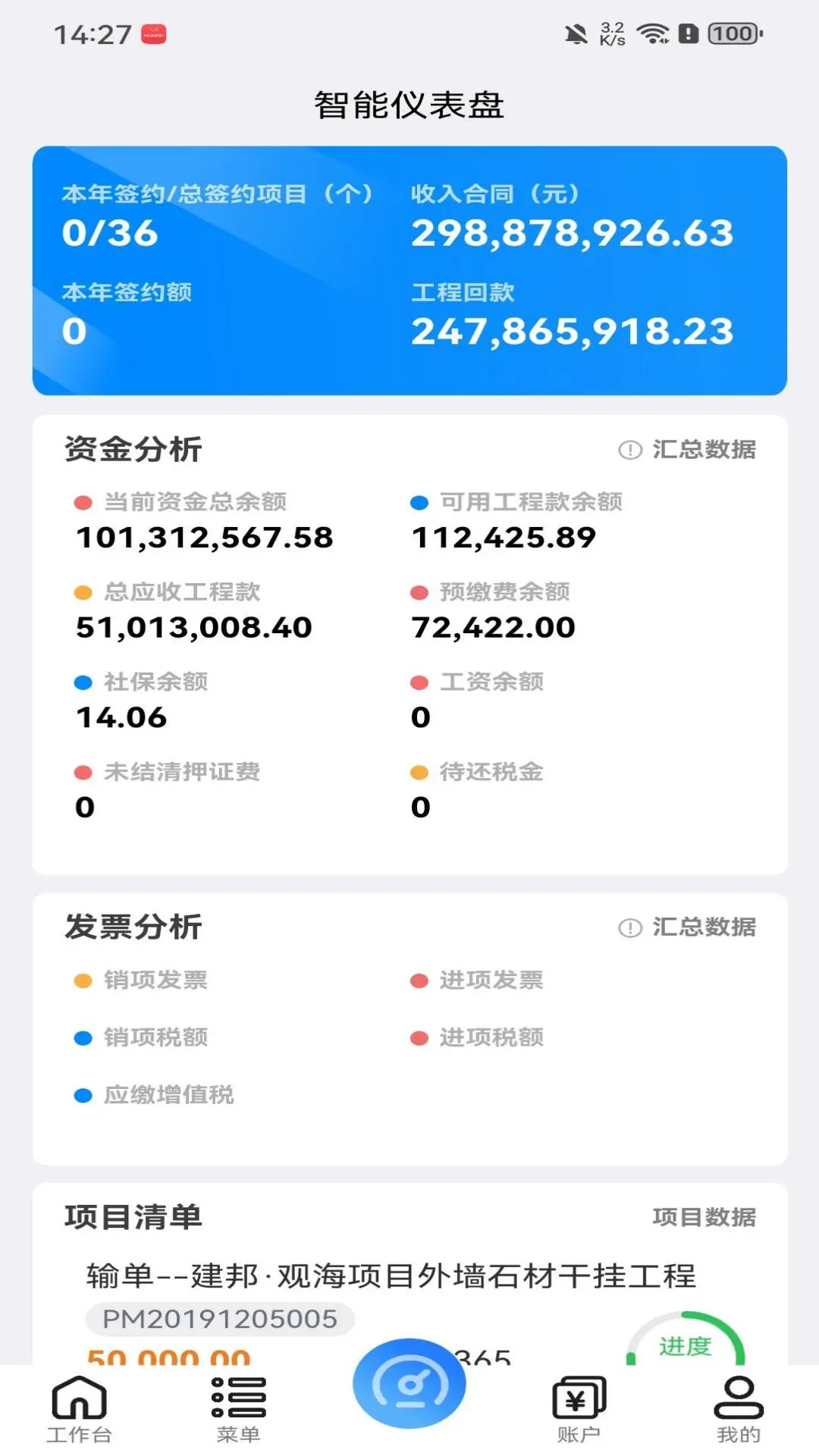Tap the central dashboard gauge icon

[x=409, y=1382]
